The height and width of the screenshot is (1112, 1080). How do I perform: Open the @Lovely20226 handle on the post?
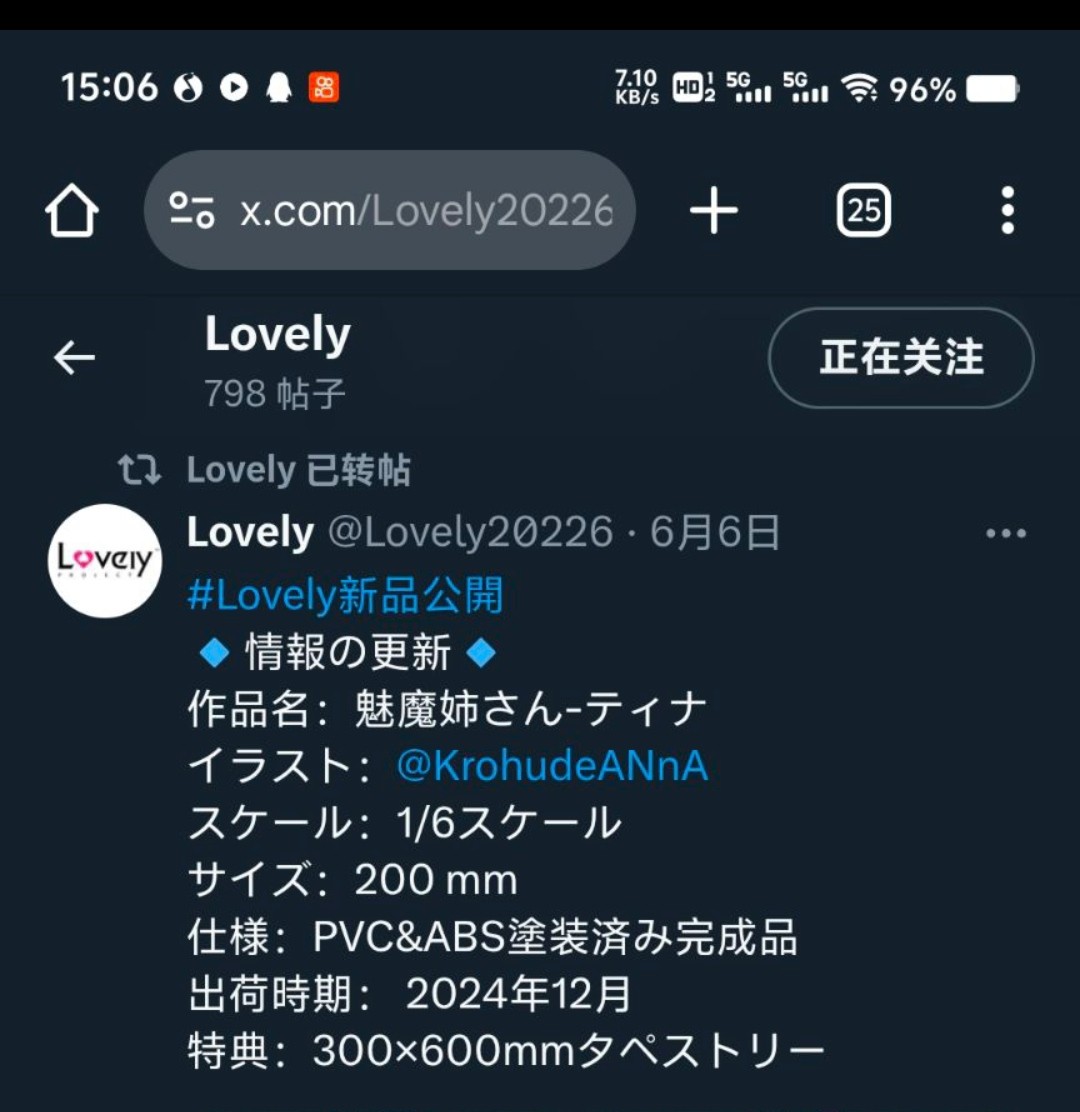point(470,533)
